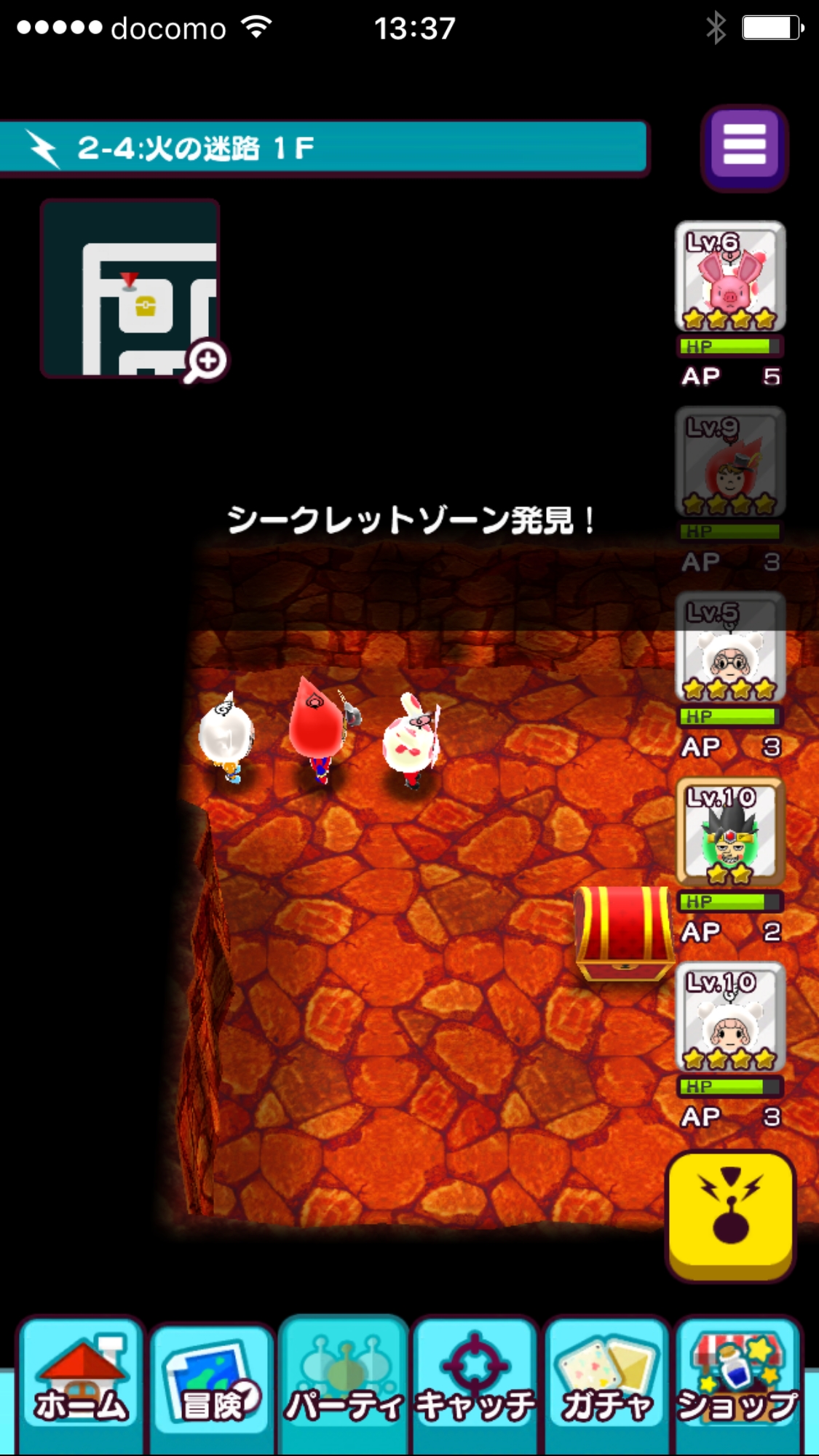Tap the yellow bomb skill button
This screenshot has height=1456, width=819.
coord(731,1217)
